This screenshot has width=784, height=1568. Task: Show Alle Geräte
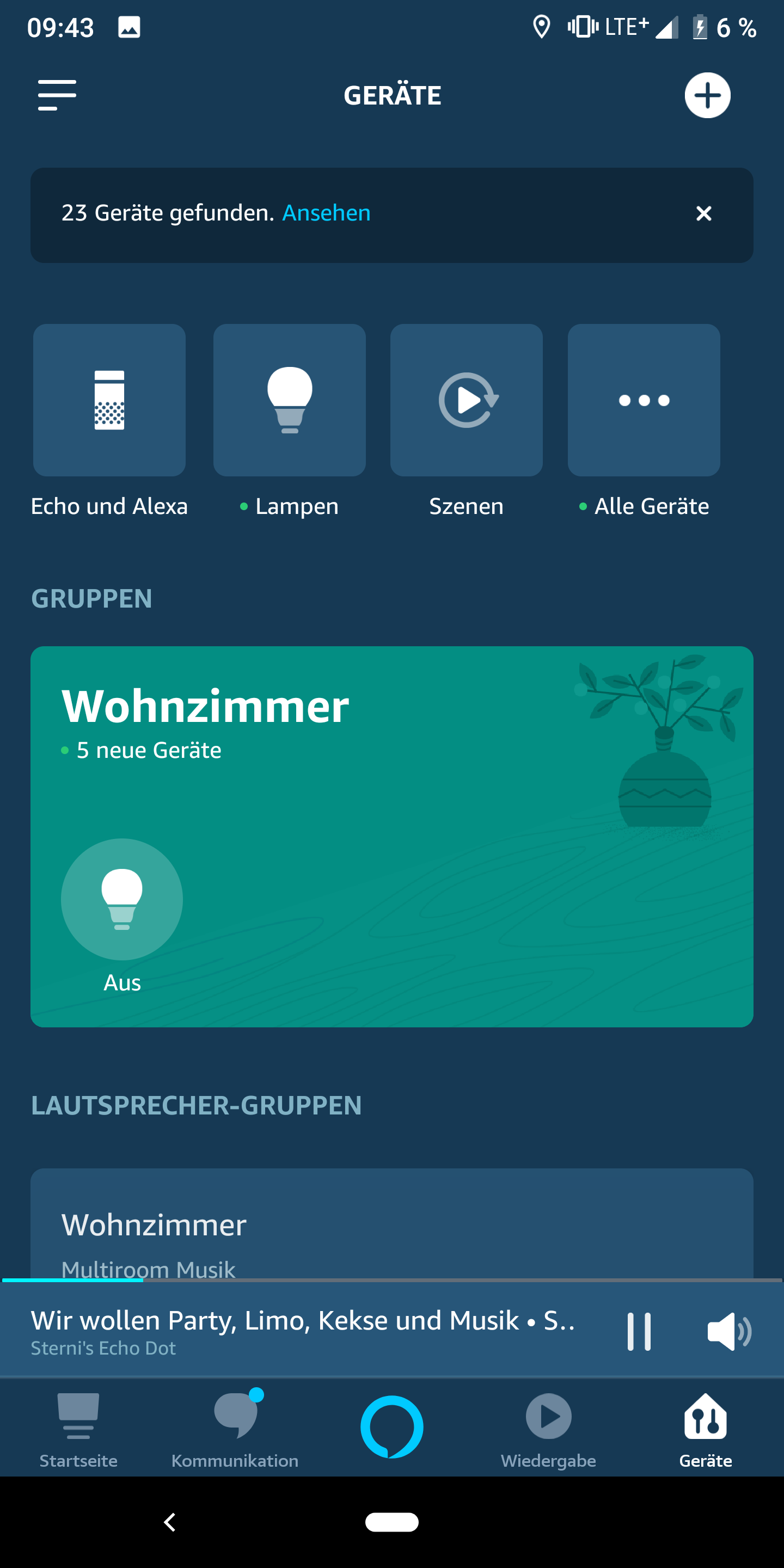(x=644, y=400)
